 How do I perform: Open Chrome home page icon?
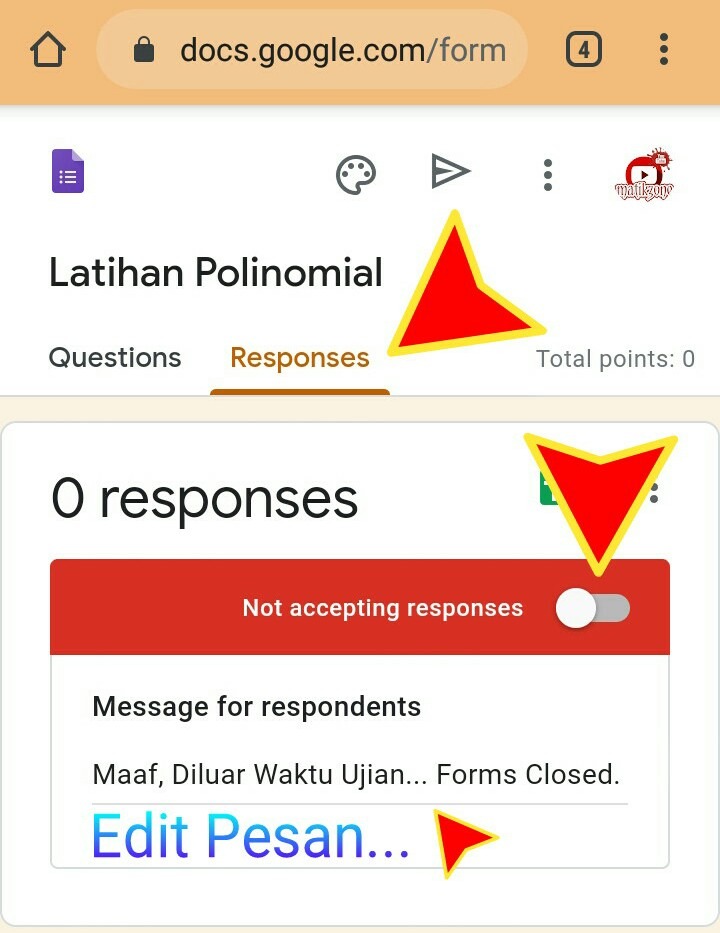click(48, 50)
